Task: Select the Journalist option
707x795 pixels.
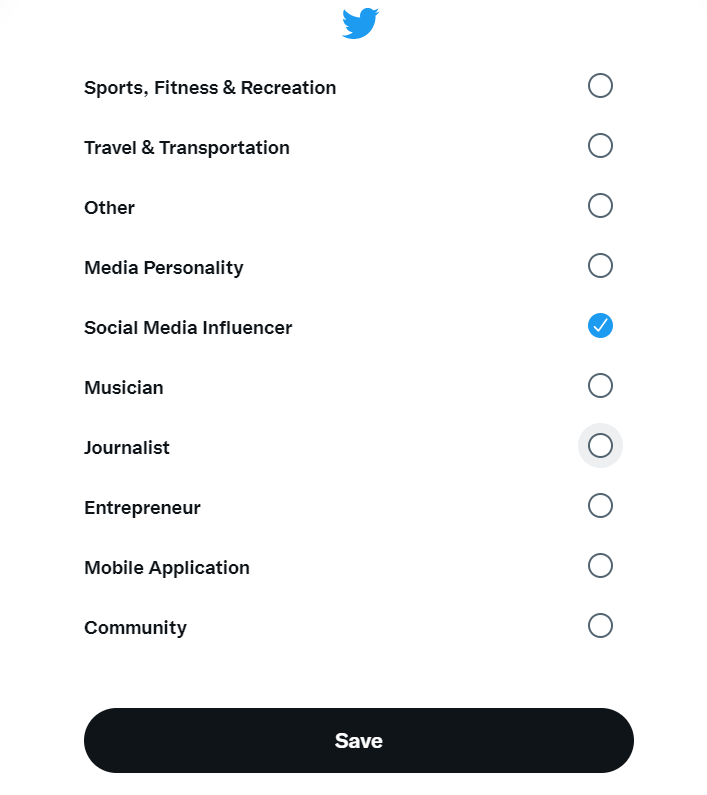Action: click(x=600, y=446)
